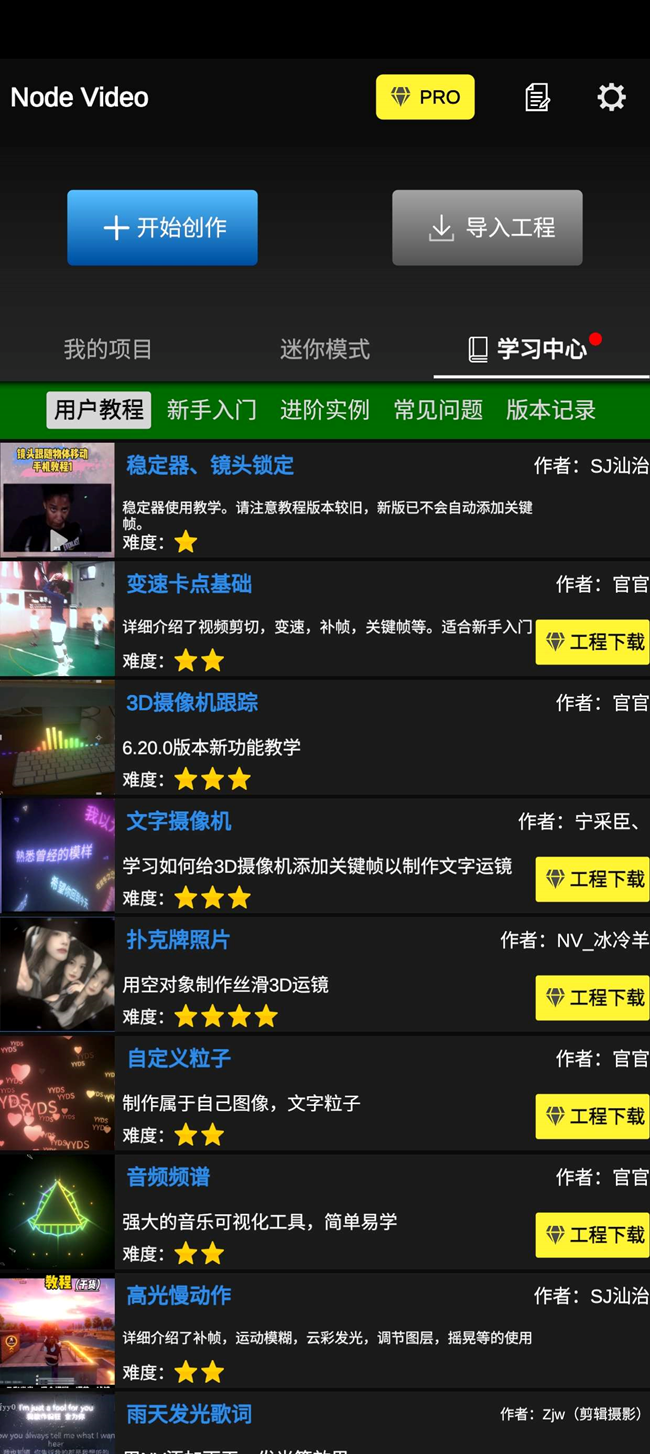This screenshot has width=650, height=1454.
Task: Switch to the 新手入门 category
Action: tap(211, 410)
